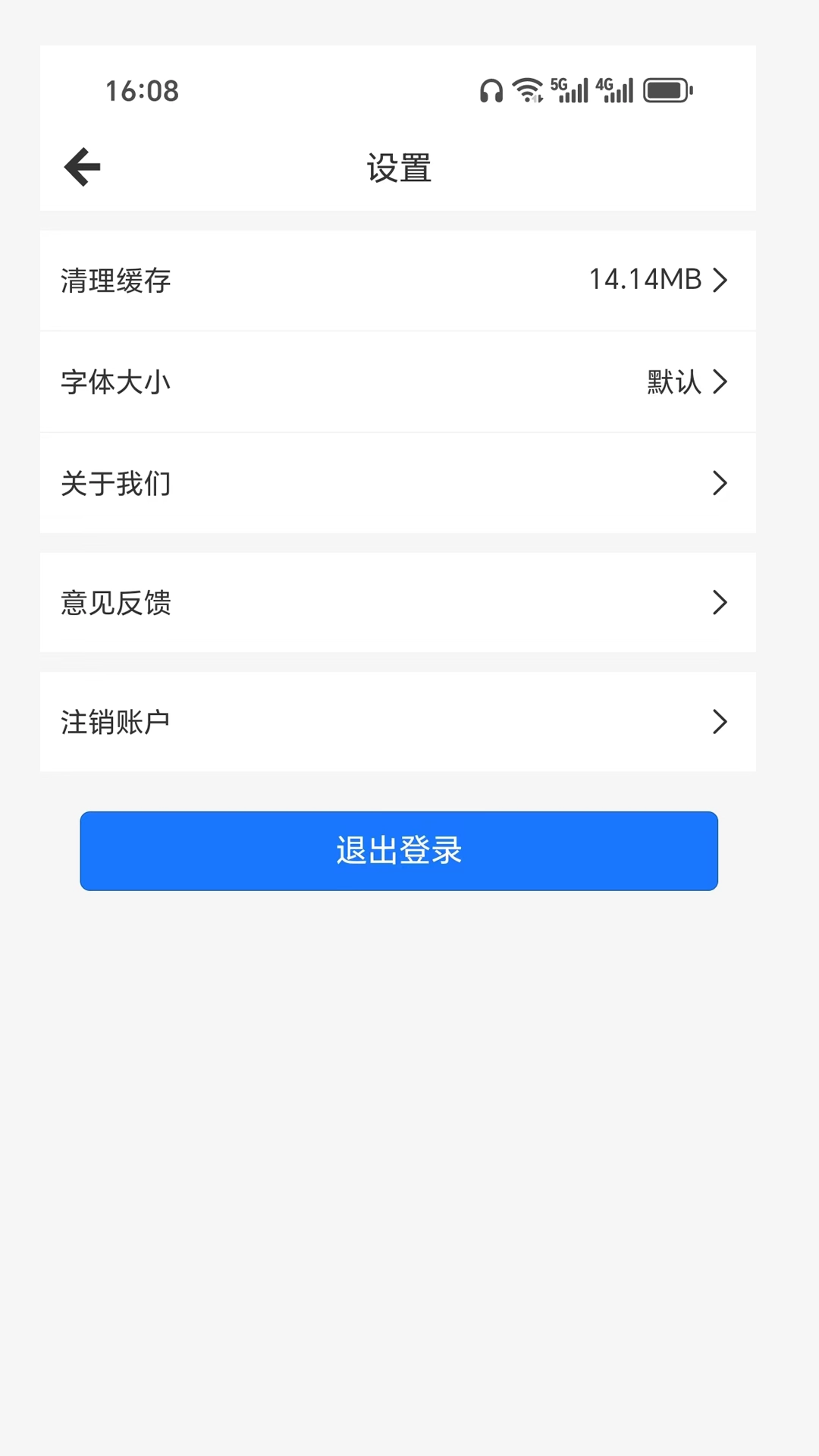
Task: Open the 意见反馈 chevron arrow
Action: (720, 601)
